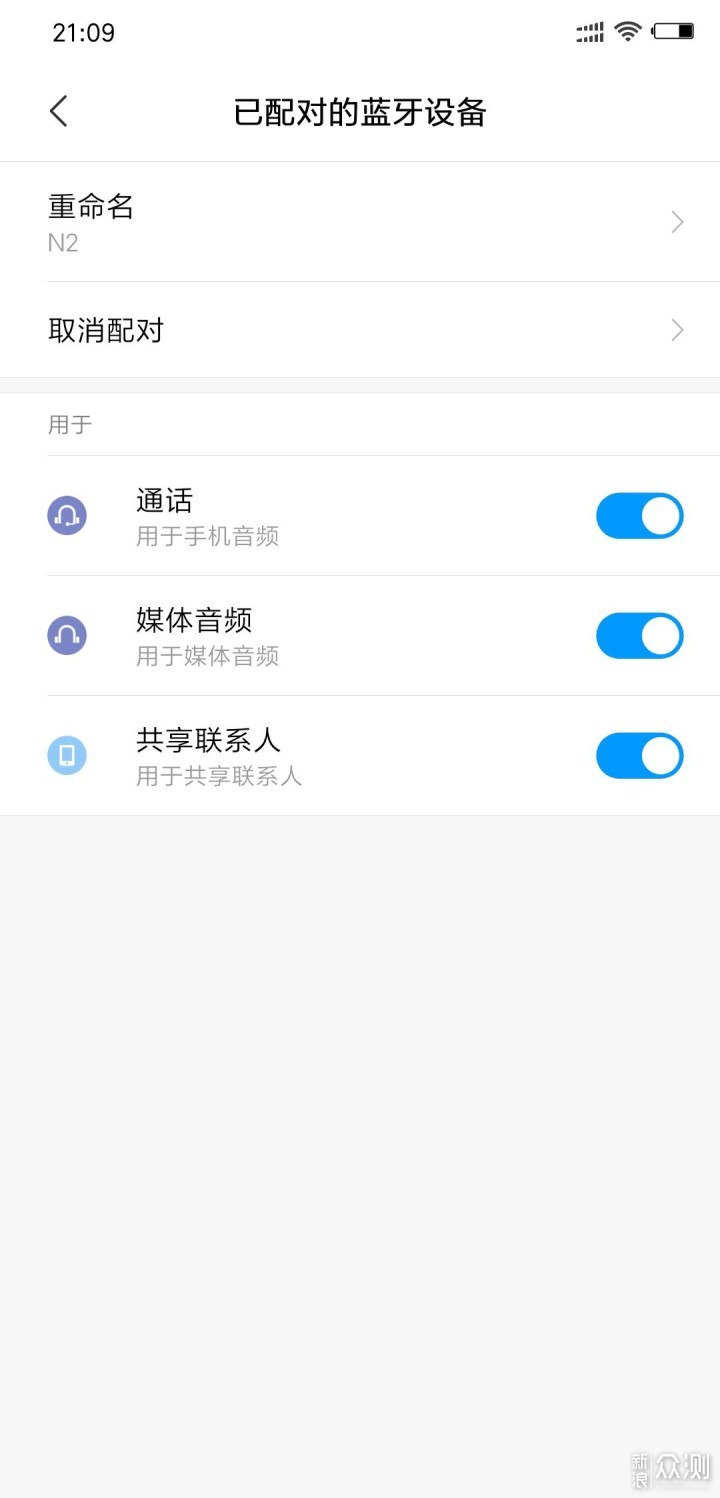Open the 取消配对 unpair option

pyautogui.click(x=360, y=330)
